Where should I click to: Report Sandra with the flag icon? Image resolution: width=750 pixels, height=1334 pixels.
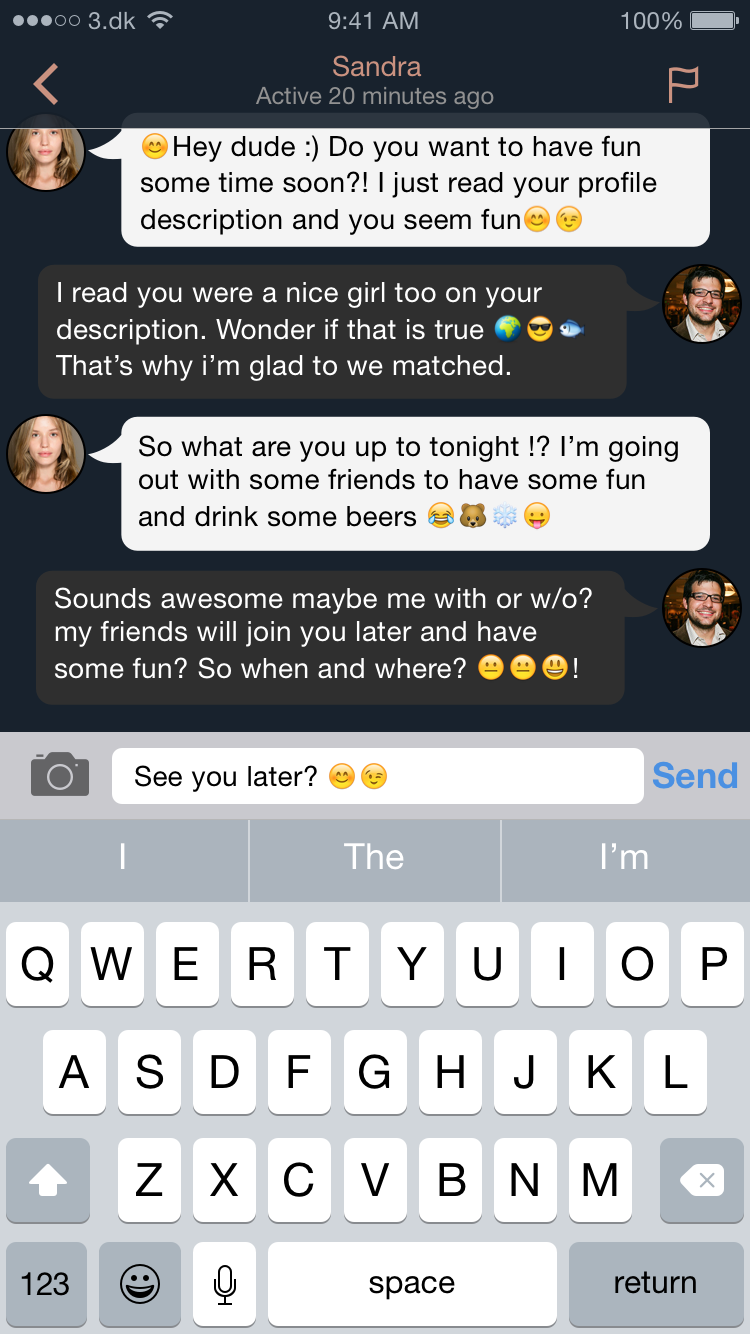point(684,85)
